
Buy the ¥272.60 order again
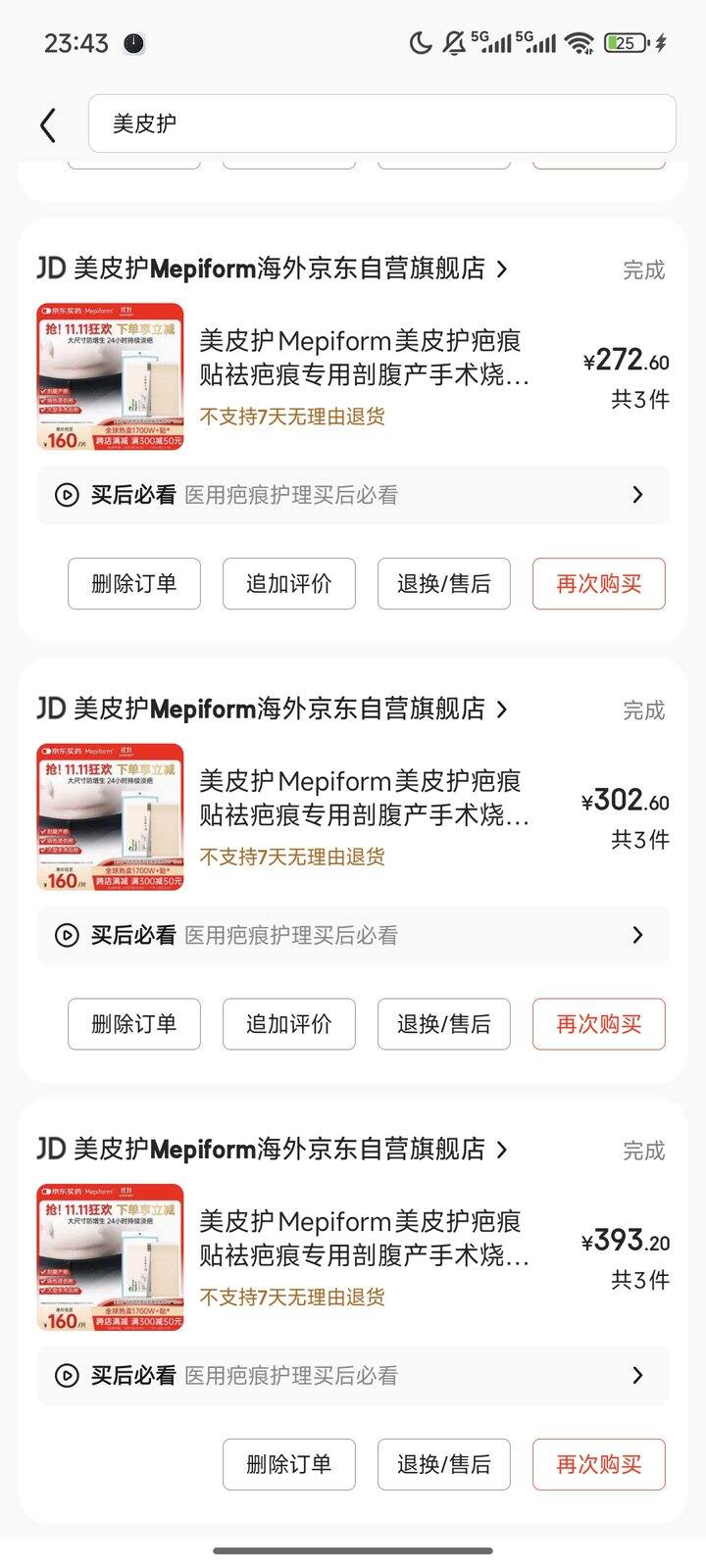[598, 584]
